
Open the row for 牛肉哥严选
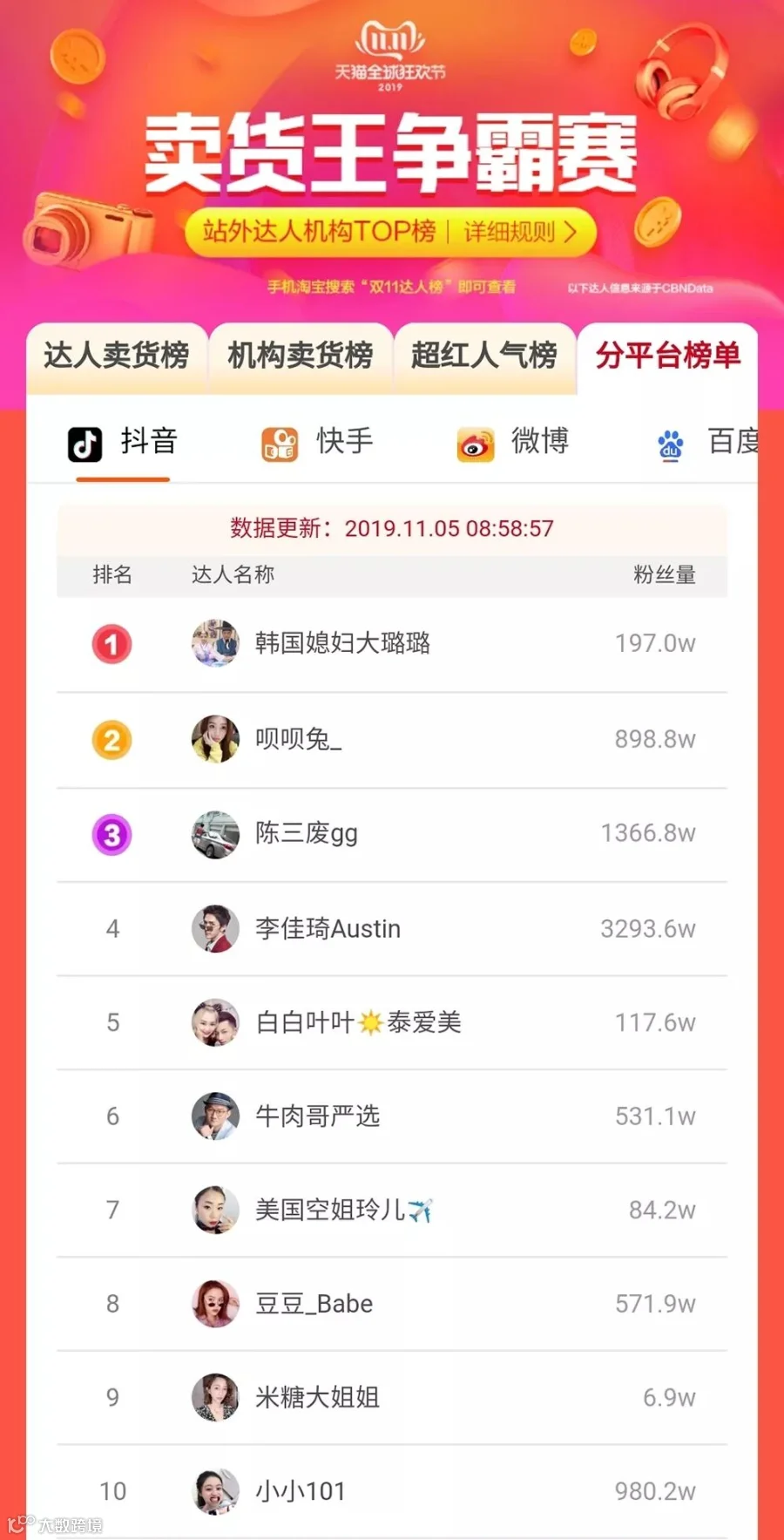pyautogui.click(x=392, y=1116)
